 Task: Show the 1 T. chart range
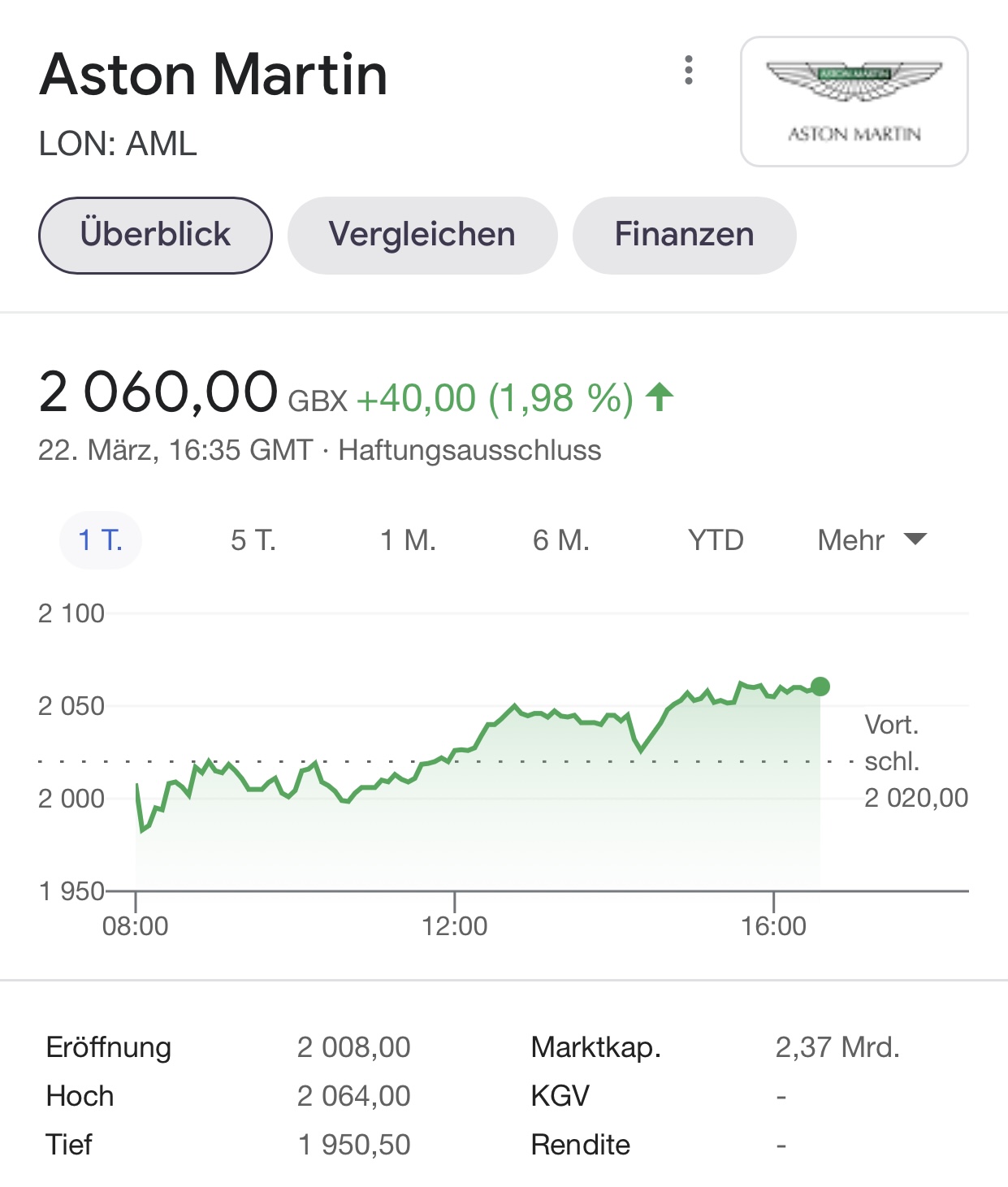(x=101, y=540)
